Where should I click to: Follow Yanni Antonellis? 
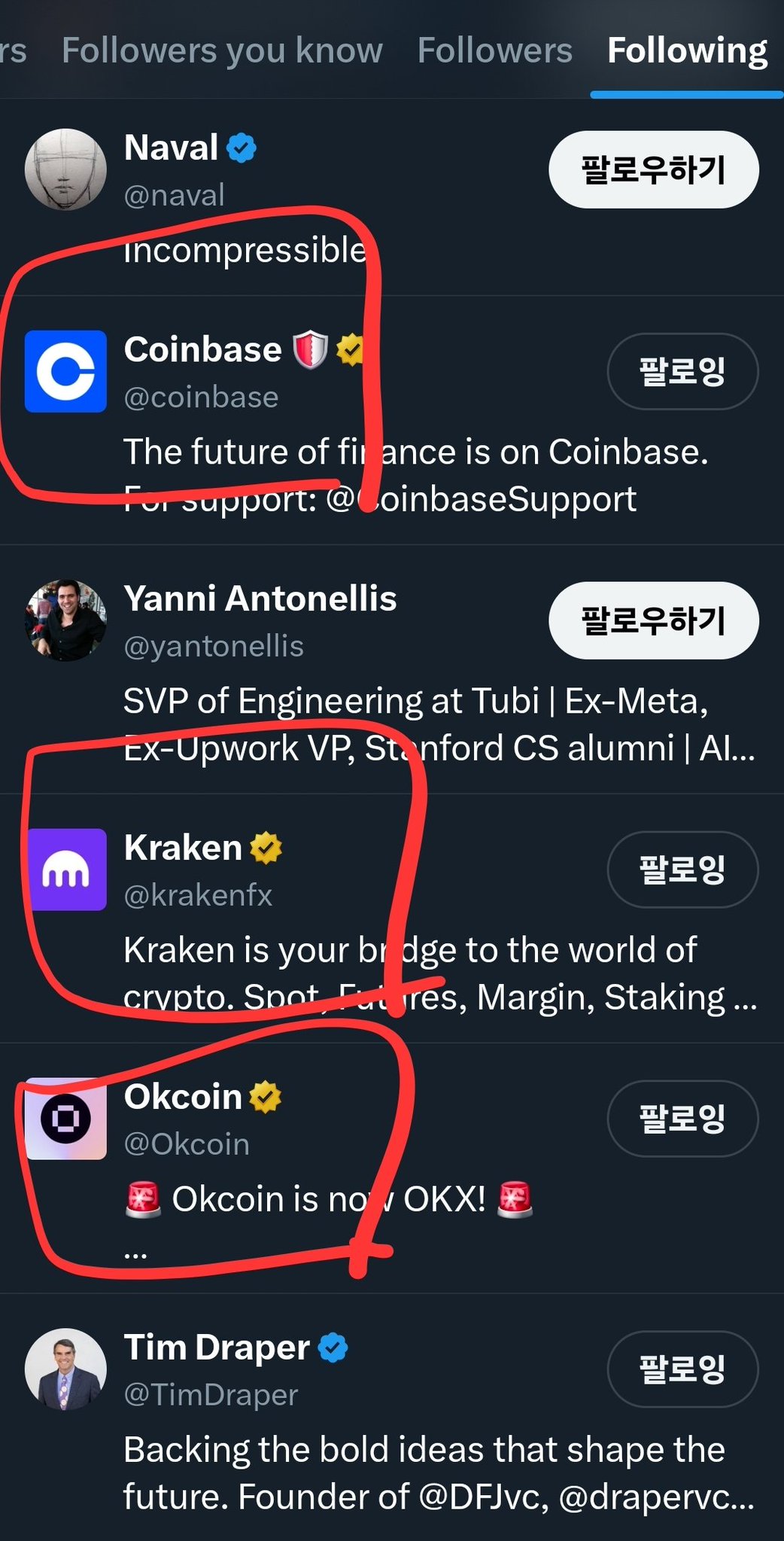[x=653, y=620]
